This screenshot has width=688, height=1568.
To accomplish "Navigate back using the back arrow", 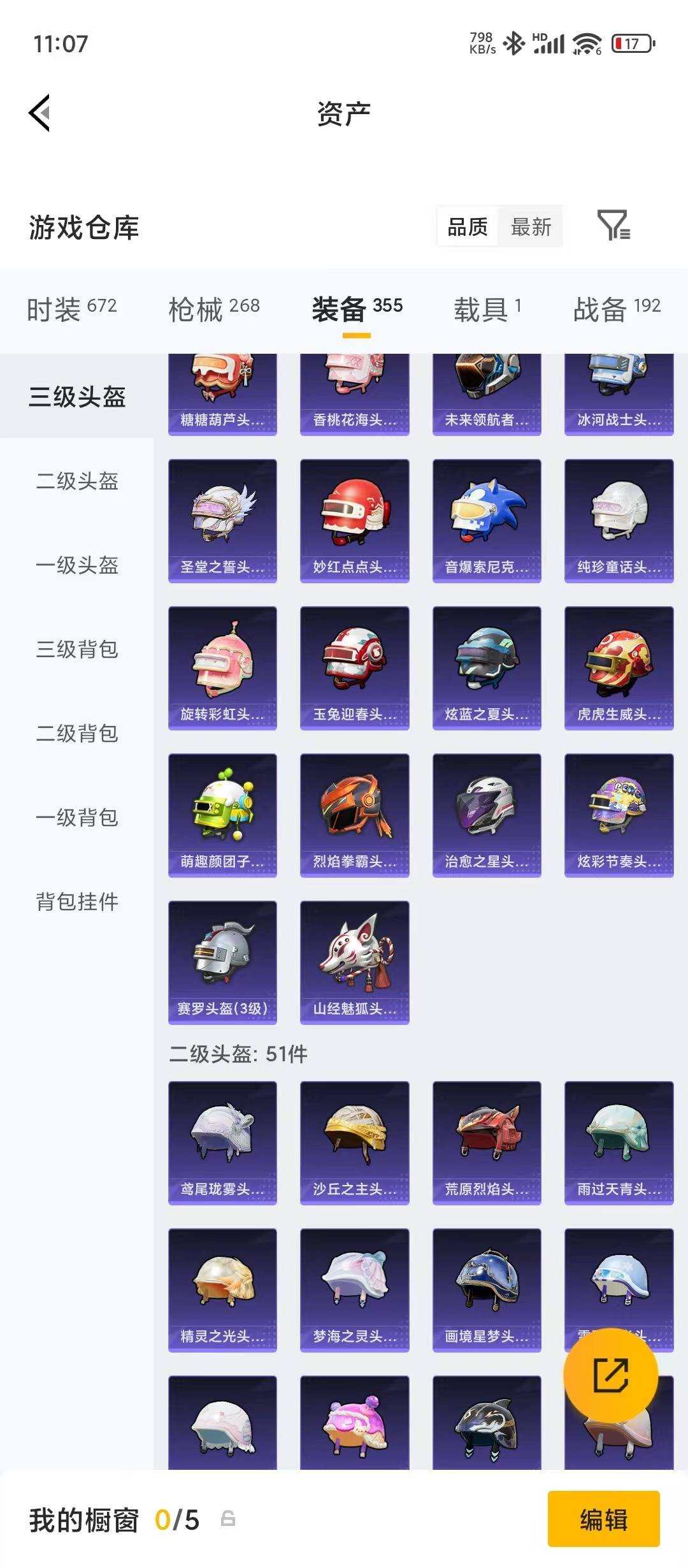I will coord(40,112).
